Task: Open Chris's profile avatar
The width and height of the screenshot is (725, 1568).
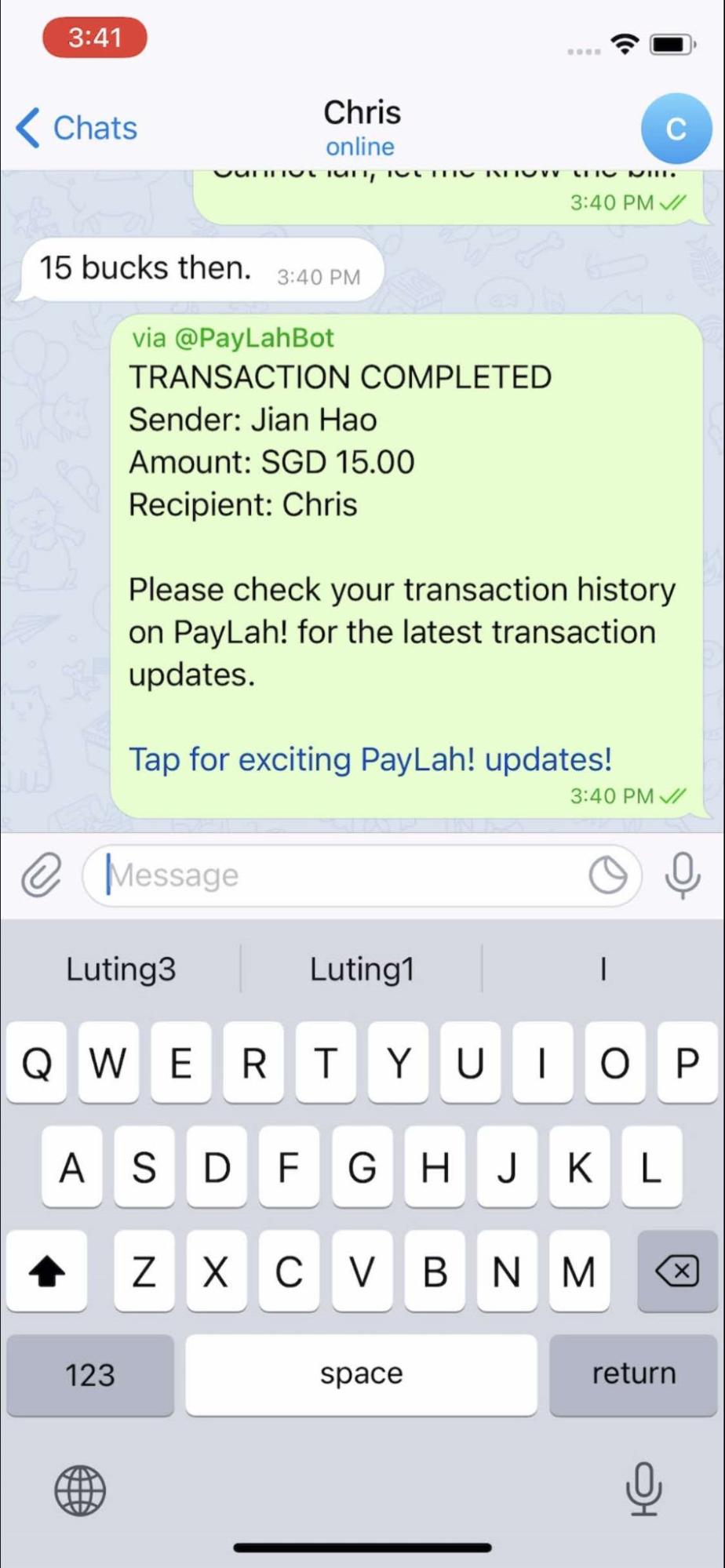Action: [x=676, y=129]
